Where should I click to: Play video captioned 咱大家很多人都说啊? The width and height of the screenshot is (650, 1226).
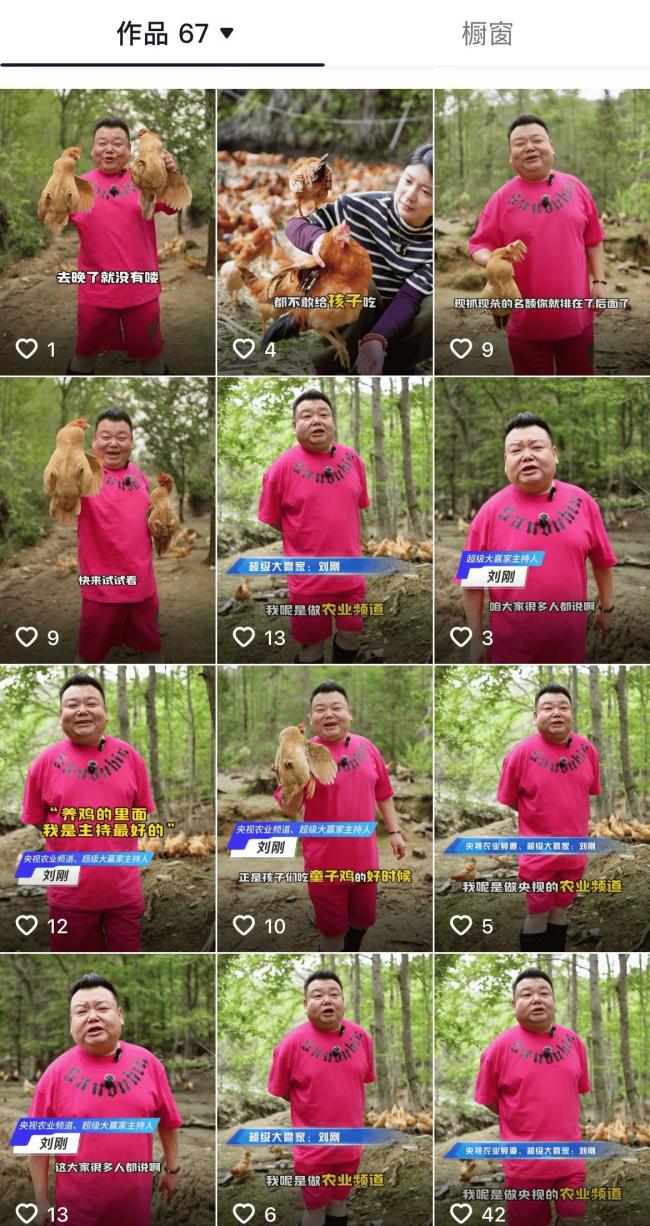tap(542, 520)
